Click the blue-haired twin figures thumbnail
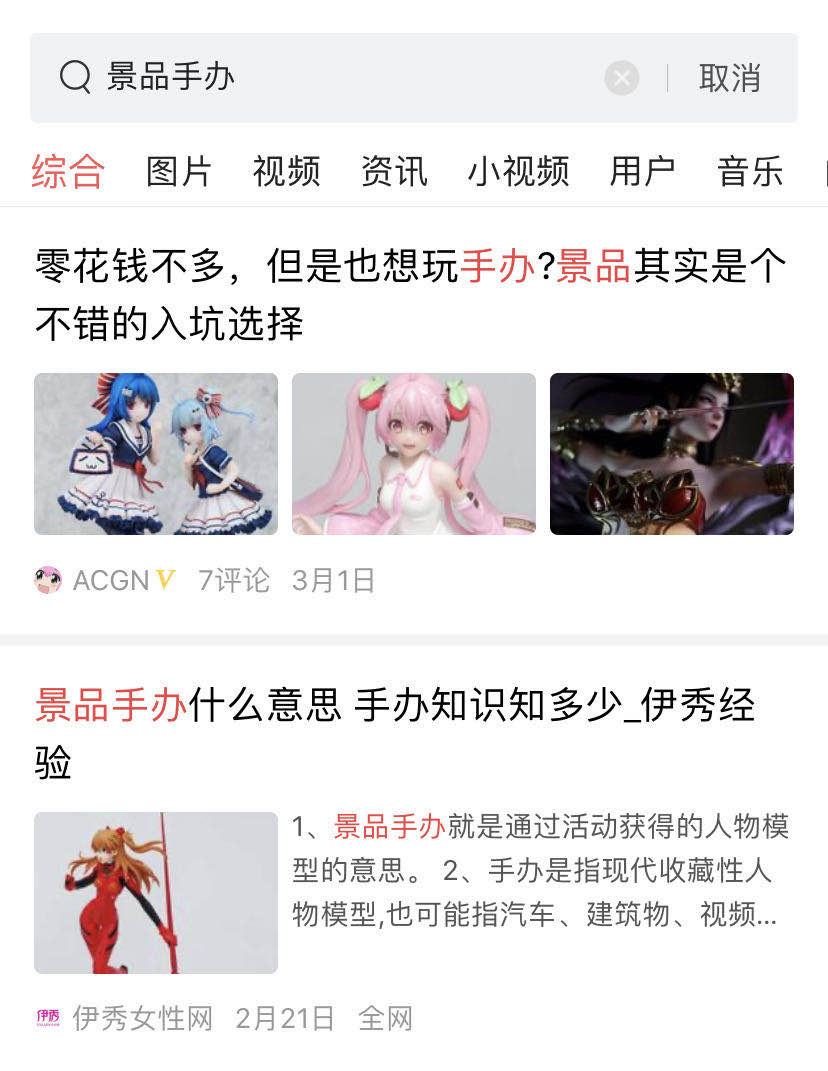The width and height of the screenshot is (828, 1071). pyautogui.click(x=155, y=453)
